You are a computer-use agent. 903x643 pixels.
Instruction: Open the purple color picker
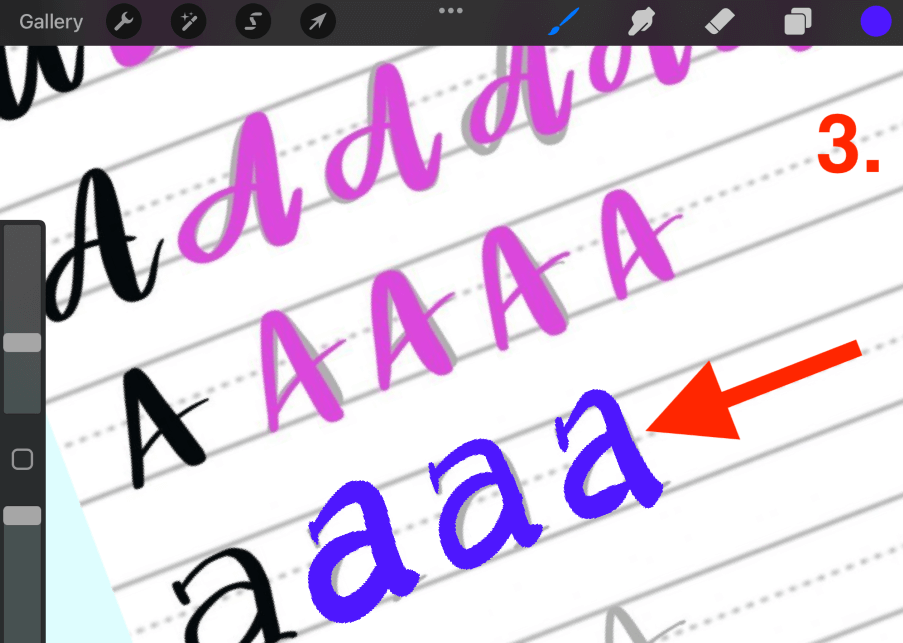(876, 22)
